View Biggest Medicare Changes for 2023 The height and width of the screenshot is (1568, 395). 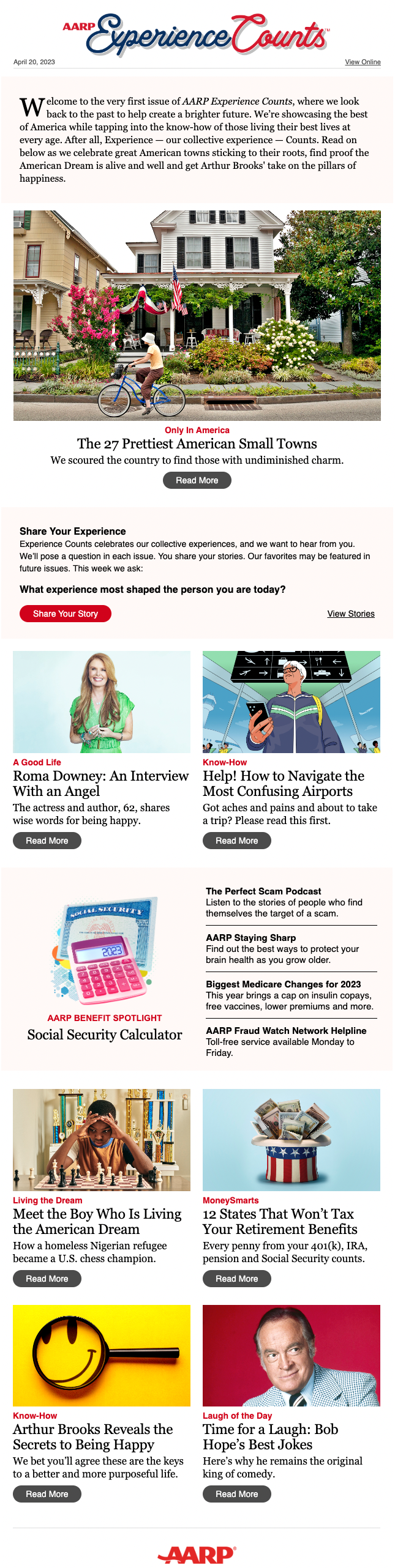[x=283, y=984]
